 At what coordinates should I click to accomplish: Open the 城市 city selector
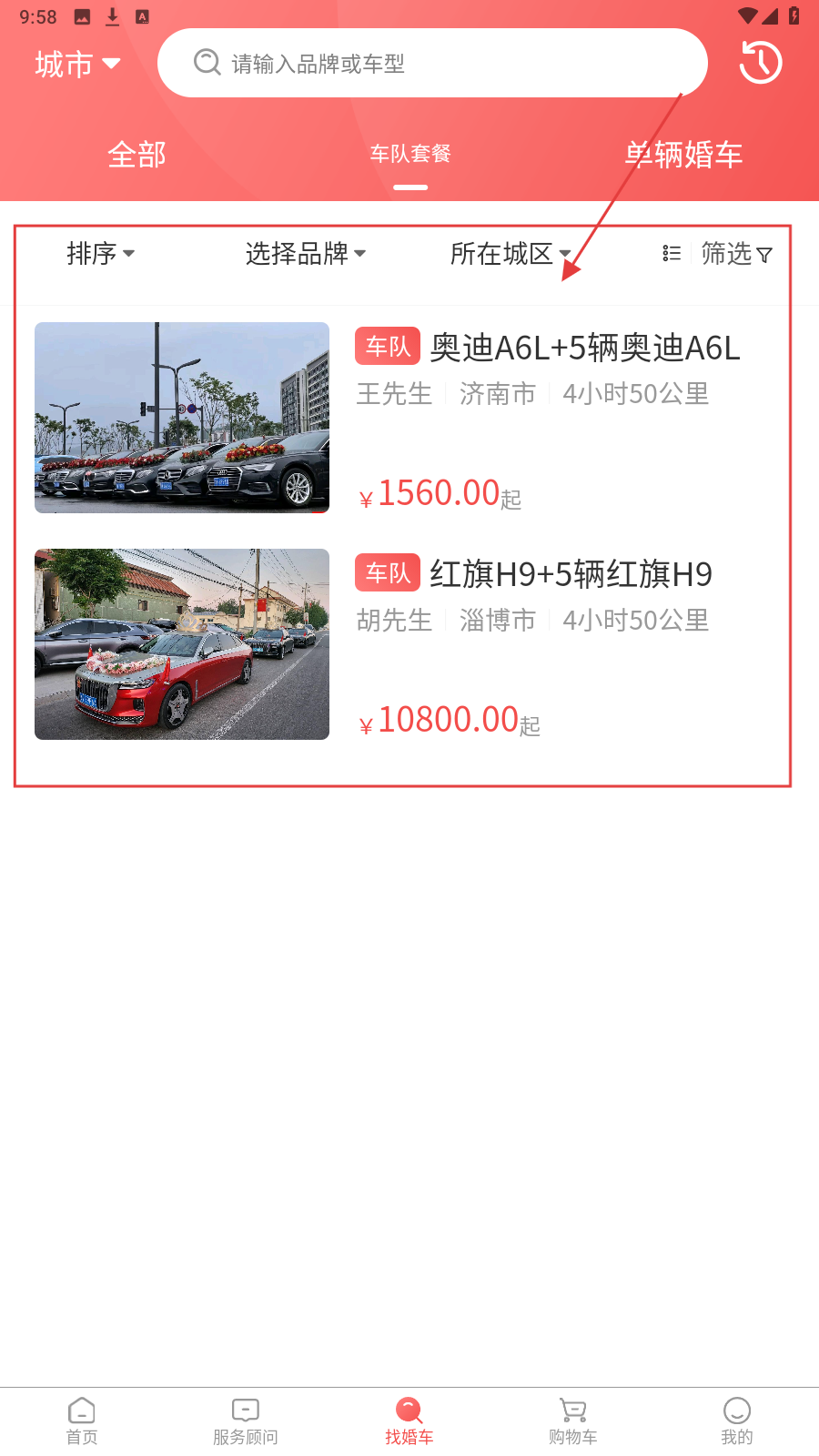(77, 64)
